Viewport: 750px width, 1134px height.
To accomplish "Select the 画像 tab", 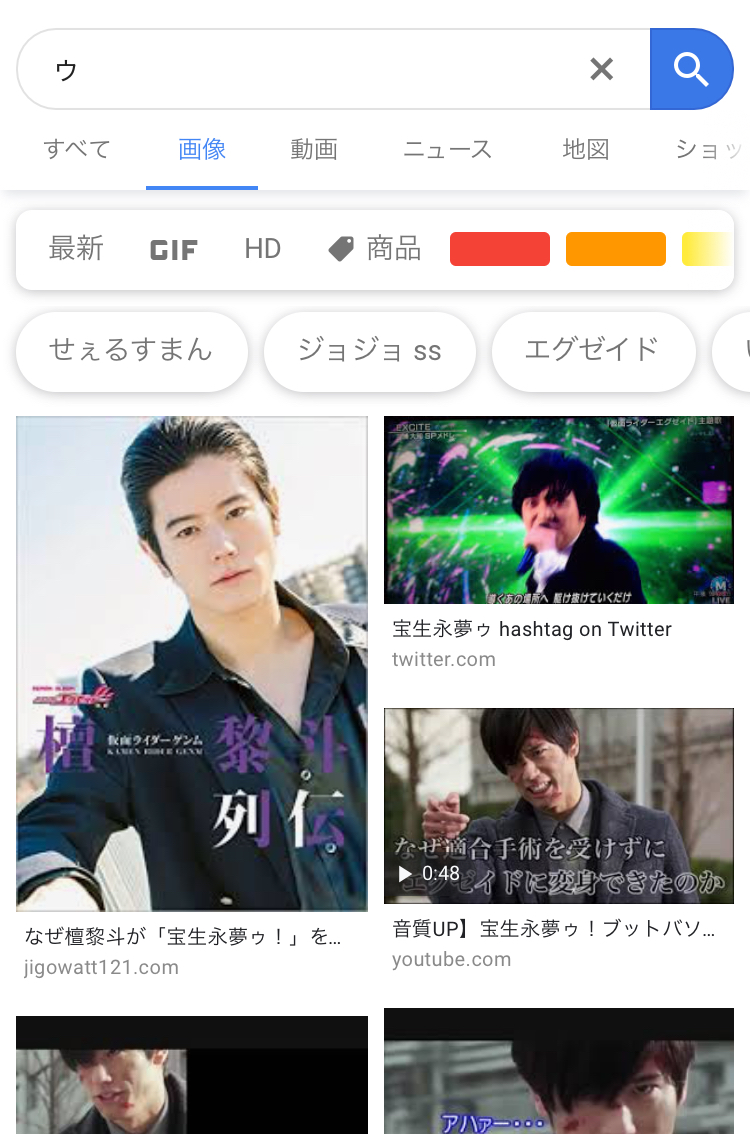I will pos(202,150).
